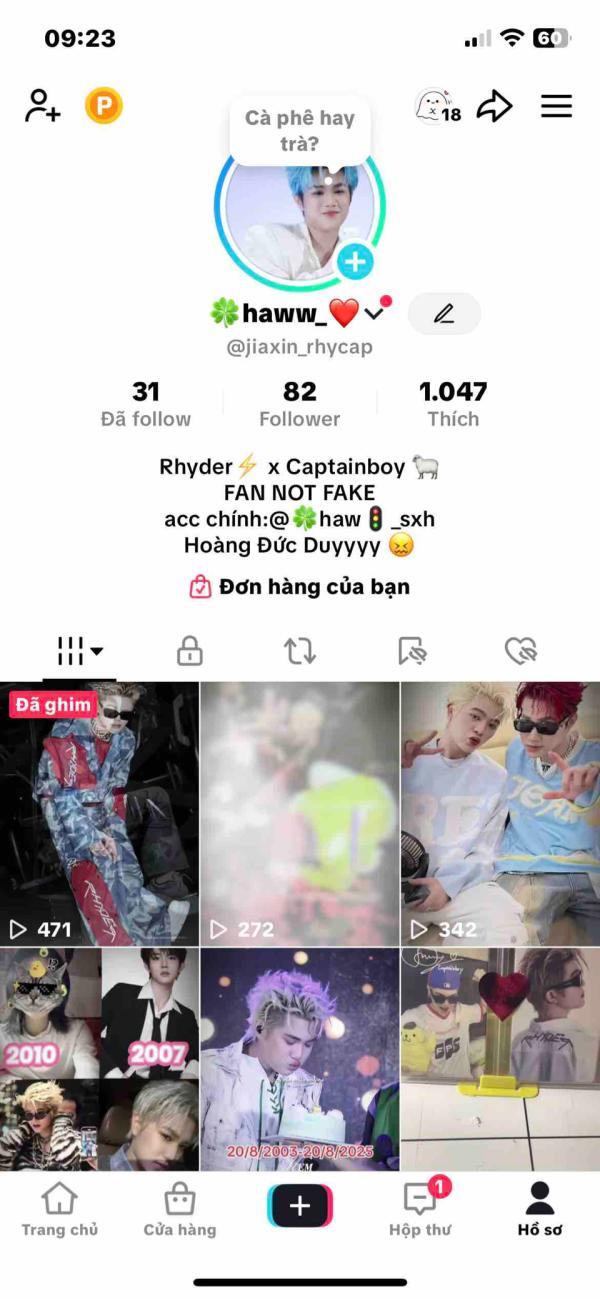Go to Trang chủ
Viewport: 600px width, 1299px height.
pos(60,1209)
